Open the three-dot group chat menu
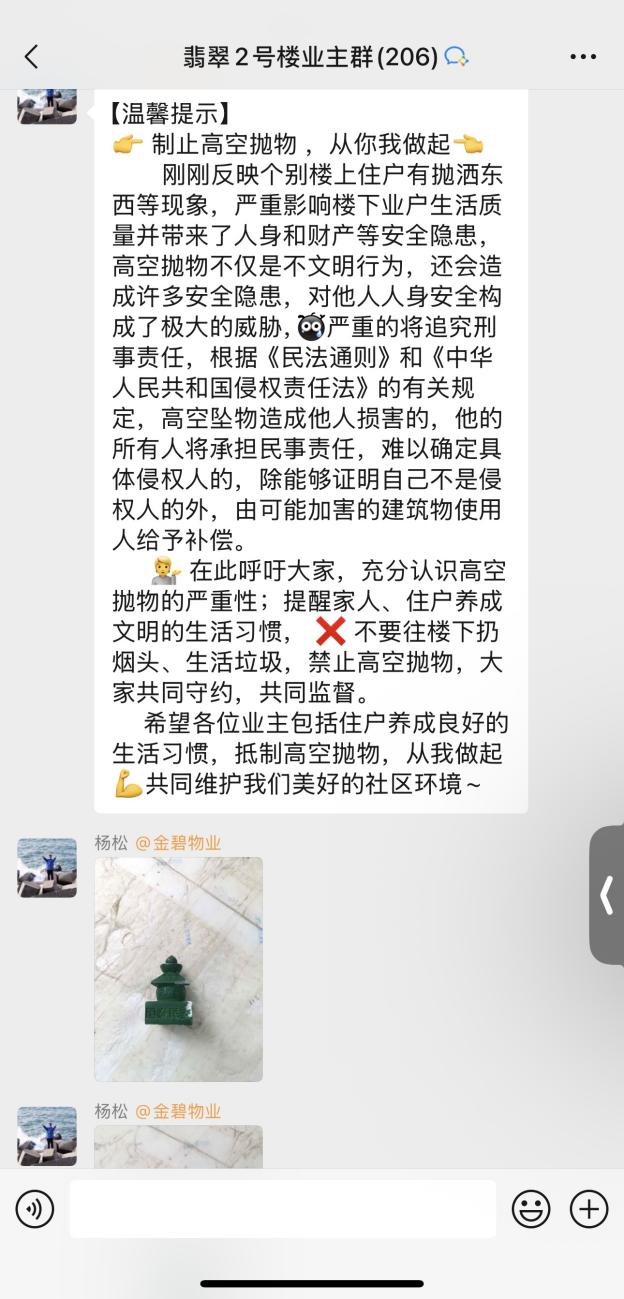 coord(583,57)
